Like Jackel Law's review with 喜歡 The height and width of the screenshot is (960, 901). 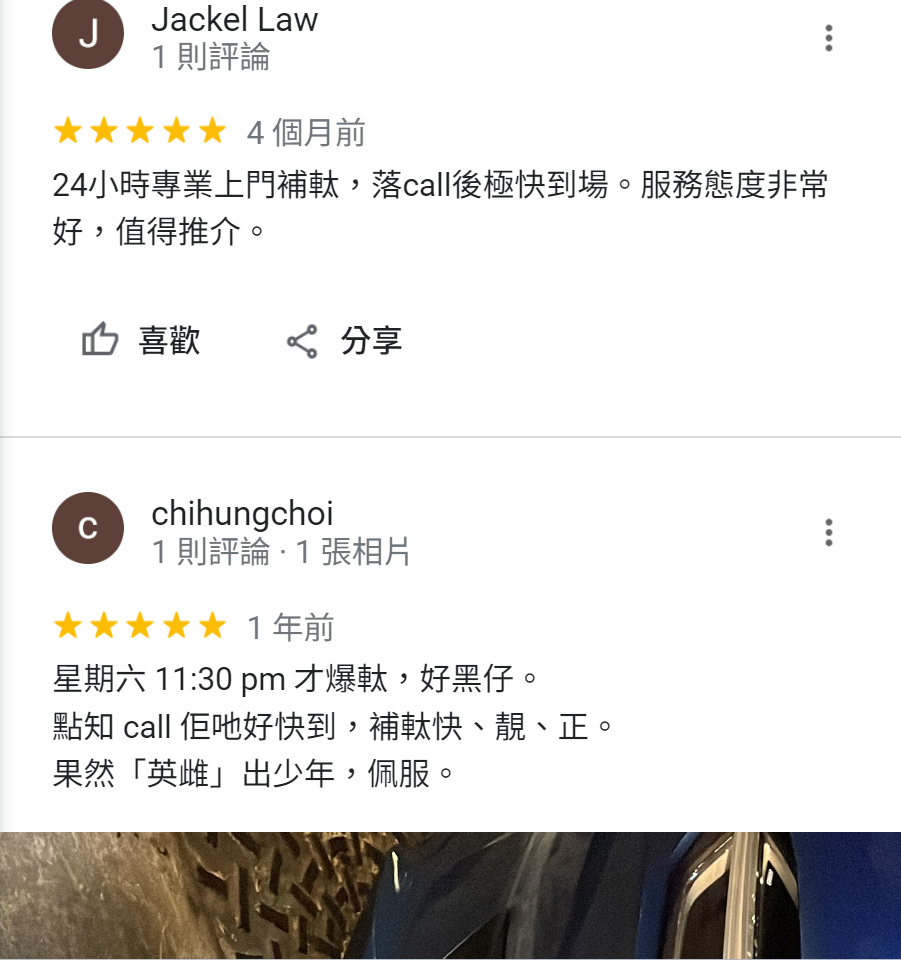tap(141, 341)
